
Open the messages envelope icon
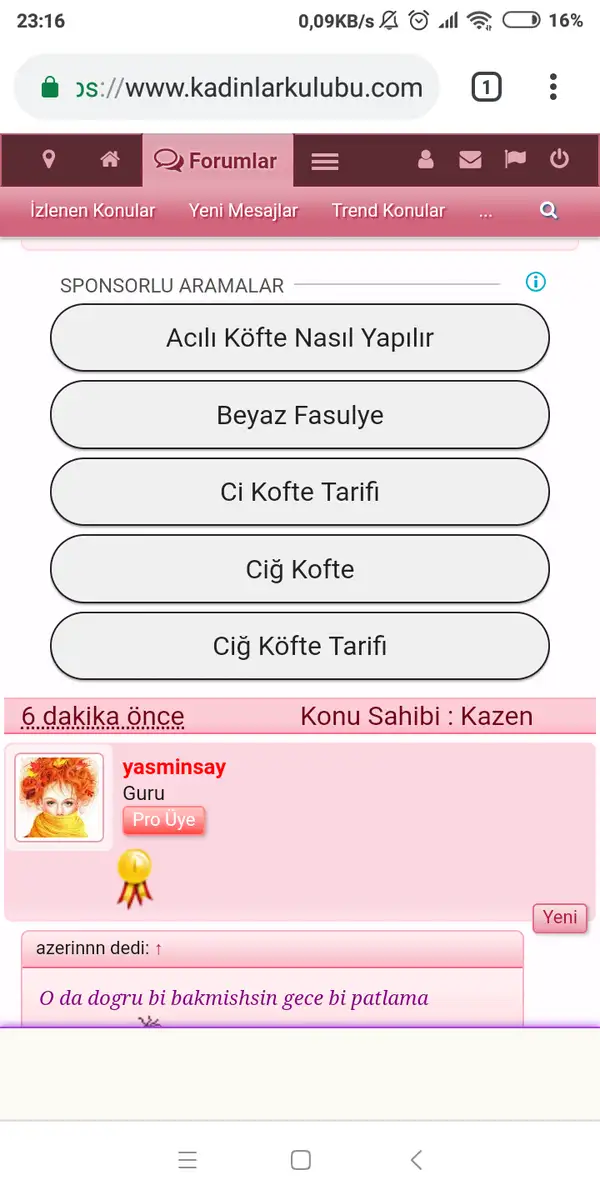coord(470,160)
